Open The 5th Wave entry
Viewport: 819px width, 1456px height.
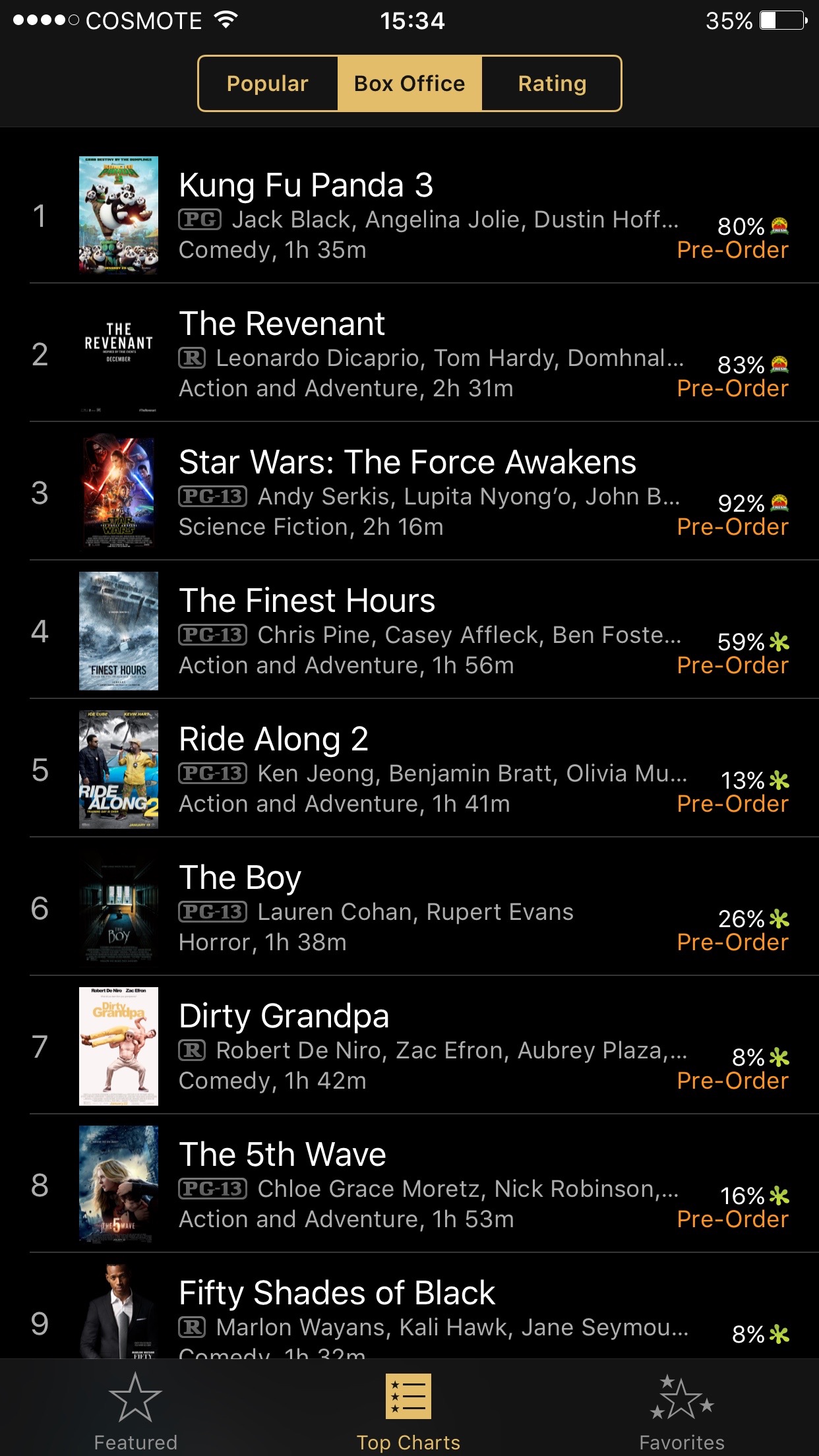[282, 1155]
